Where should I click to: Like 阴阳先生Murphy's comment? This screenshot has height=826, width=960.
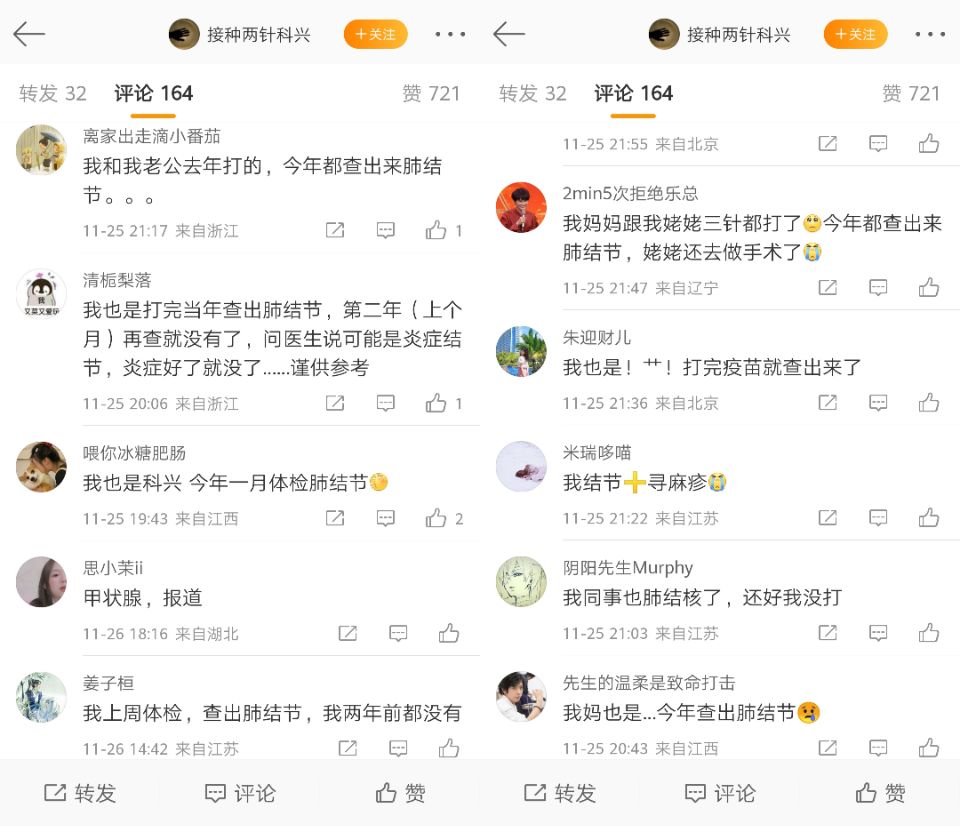(929, 633)
